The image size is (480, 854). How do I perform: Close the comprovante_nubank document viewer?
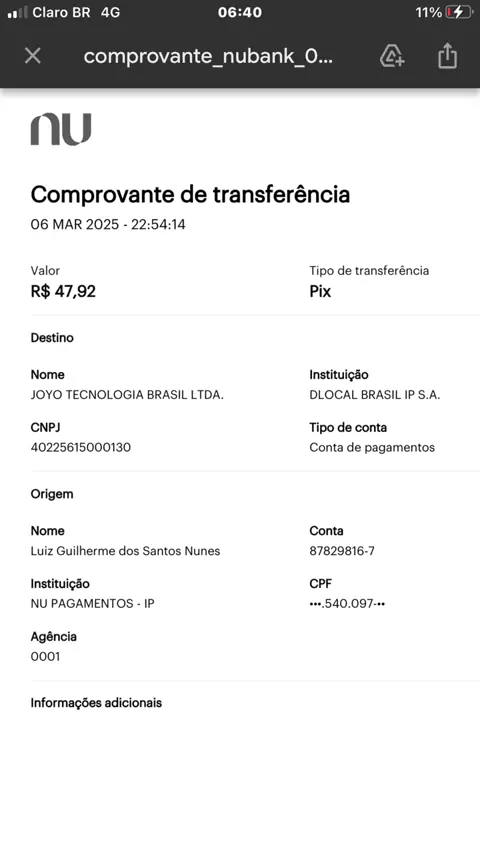coord(33,56)
